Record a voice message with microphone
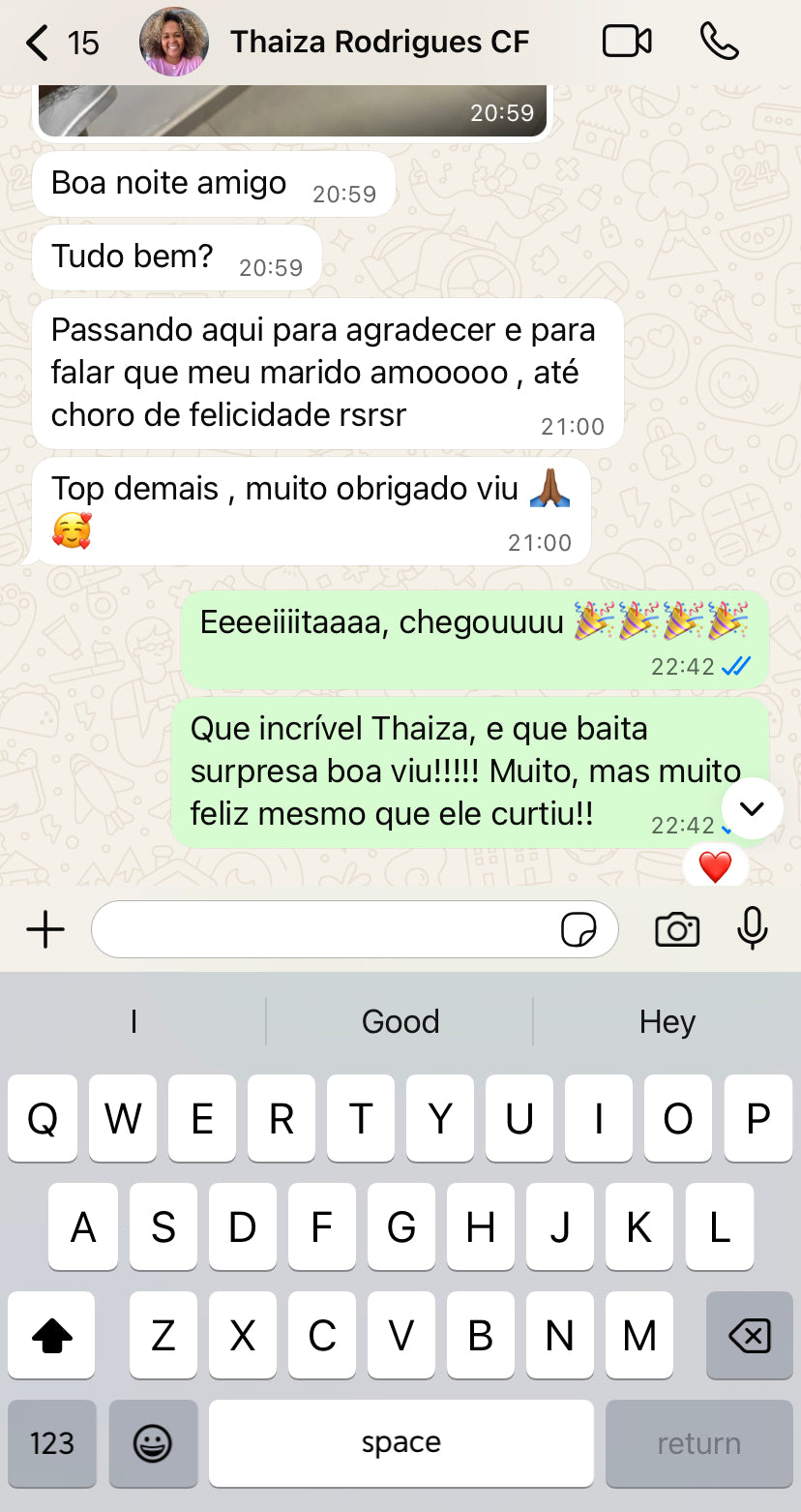The image size is (801, 1512). [x=752, y=929]
